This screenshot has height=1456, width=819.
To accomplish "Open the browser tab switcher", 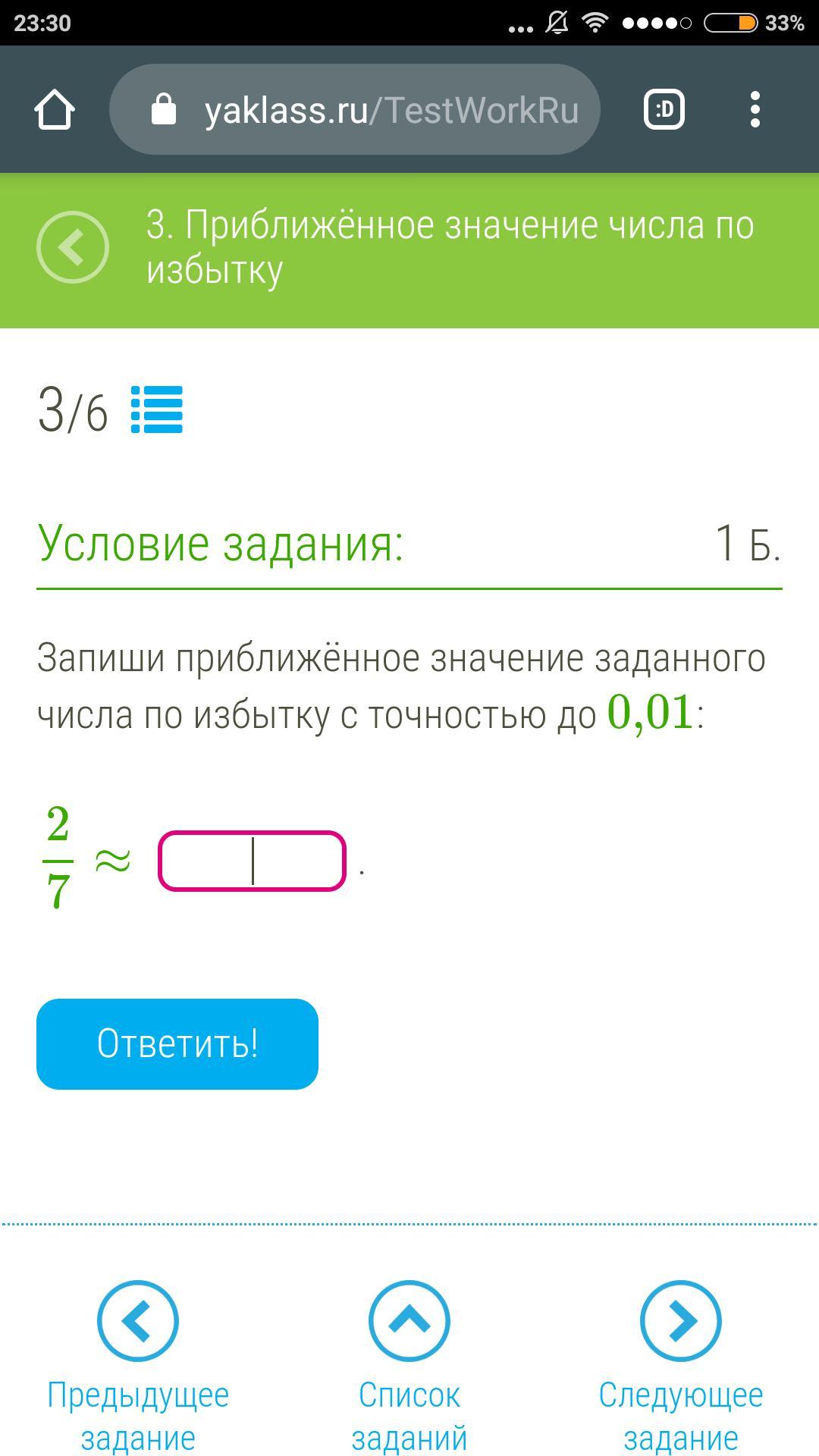I will coord(664,110).
